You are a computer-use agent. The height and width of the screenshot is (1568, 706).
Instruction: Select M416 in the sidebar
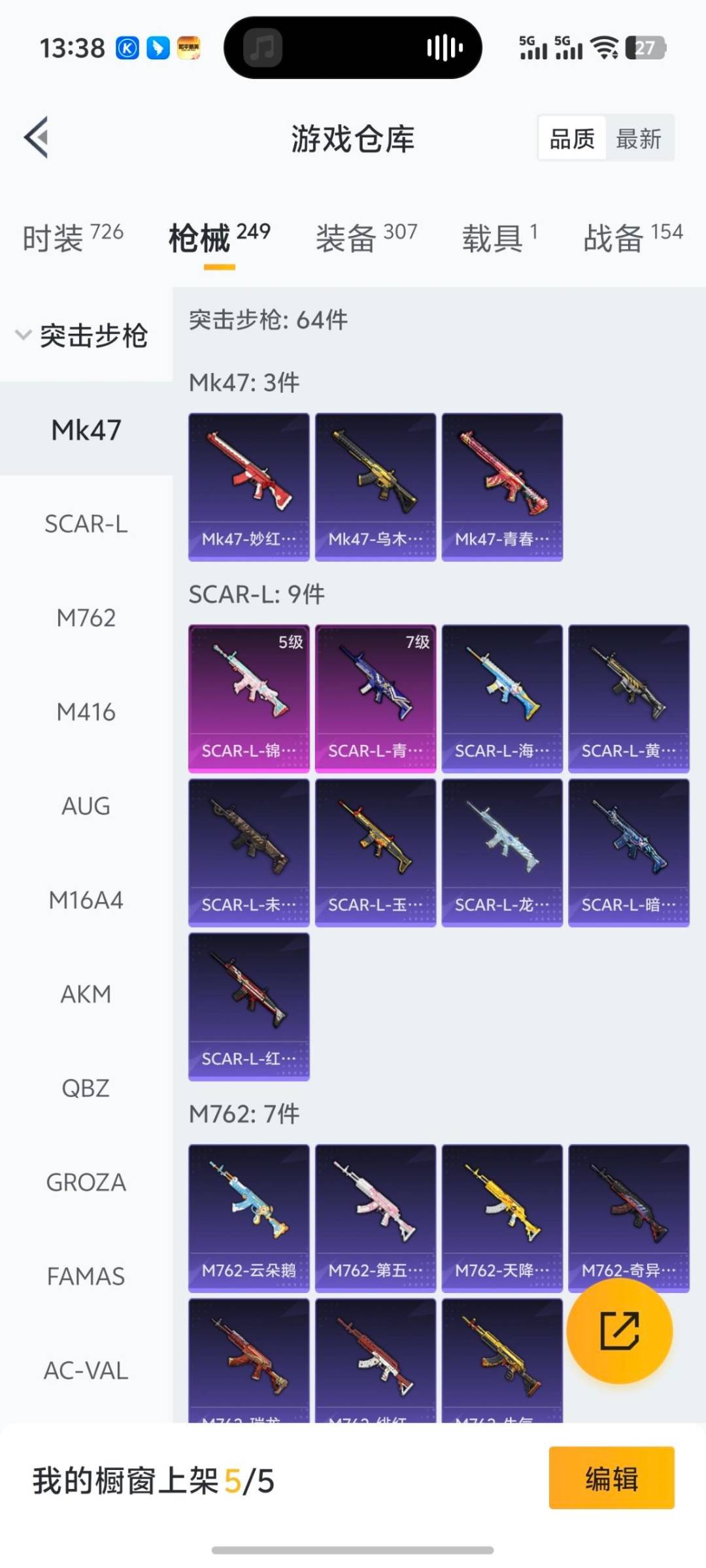[x=86, y=712]
